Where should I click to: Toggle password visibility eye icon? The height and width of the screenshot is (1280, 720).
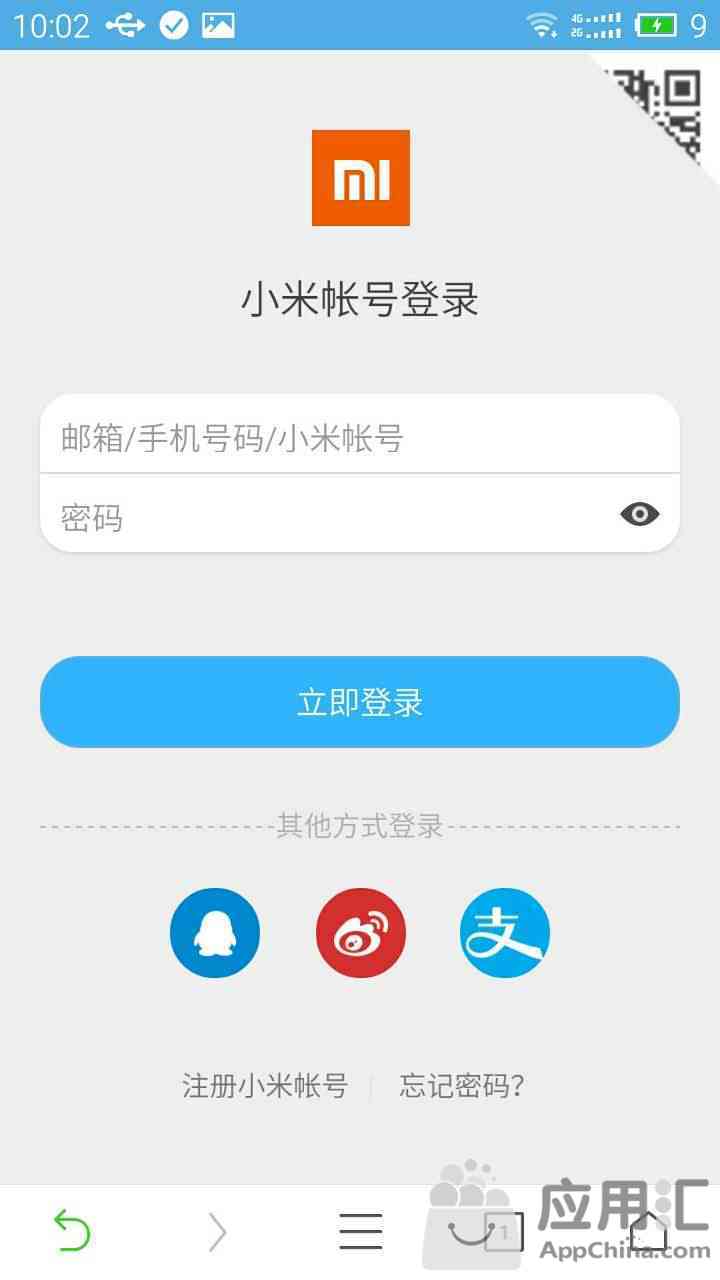(x=640, y=514)
